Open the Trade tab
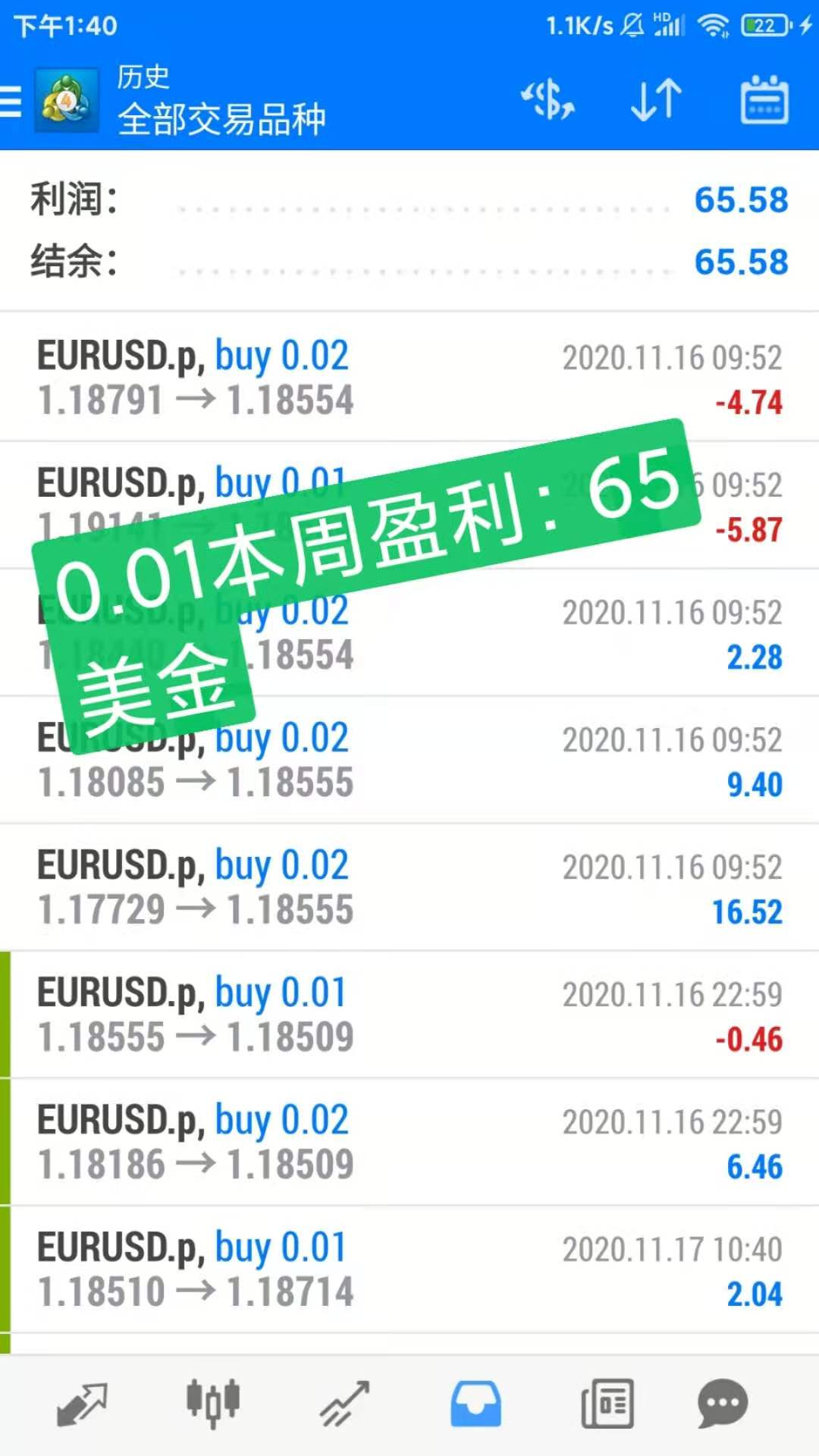 tap(344, 1404)
